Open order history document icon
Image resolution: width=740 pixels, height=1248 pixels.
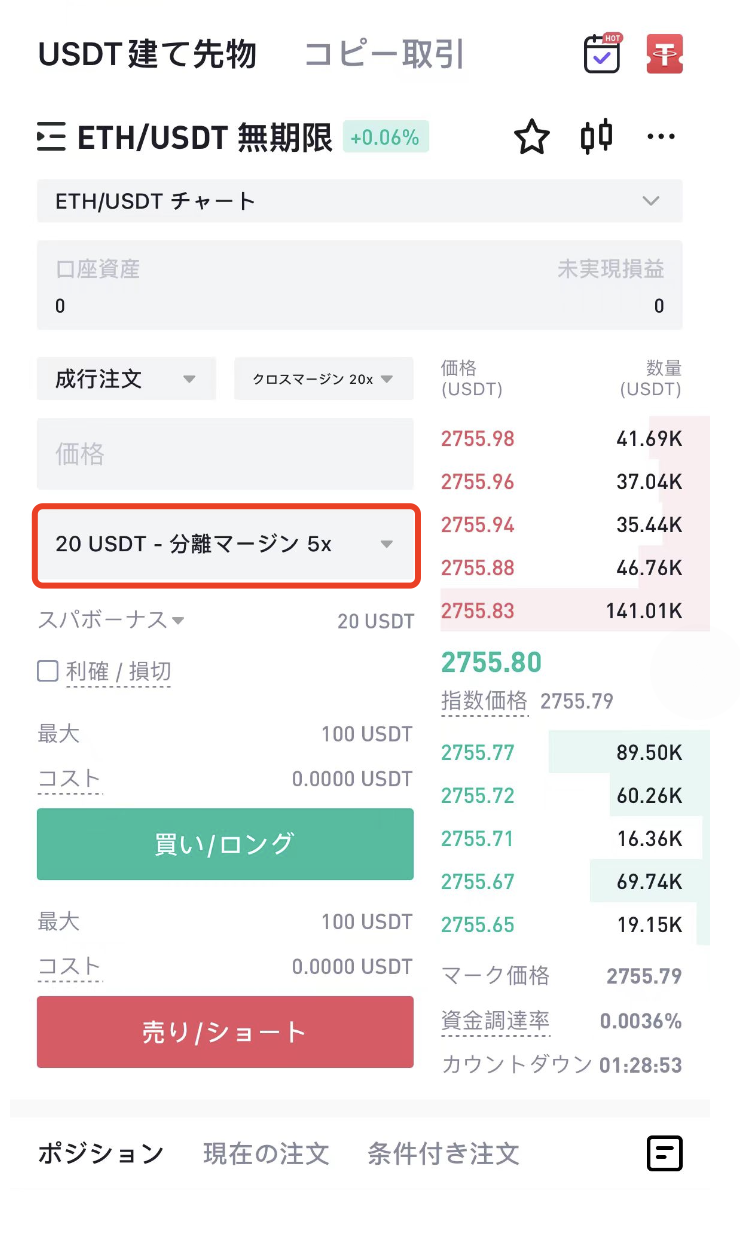[665, 1154]
